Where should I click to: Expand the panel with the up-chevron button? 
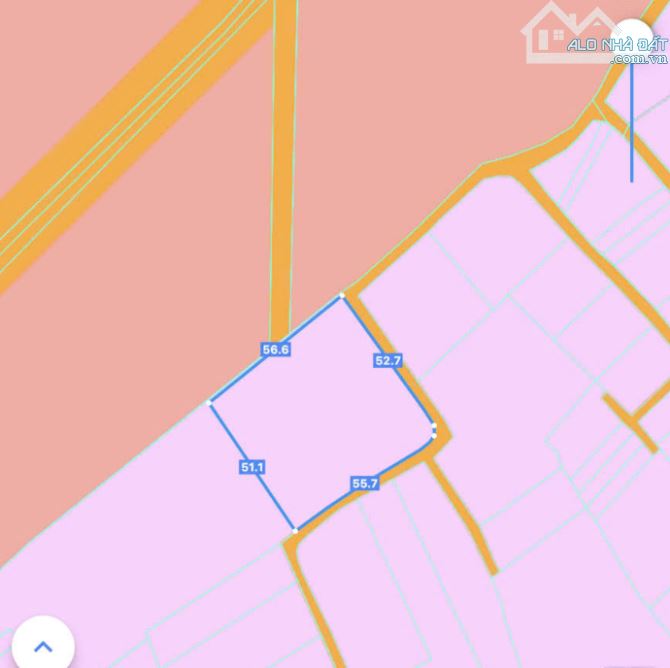click(42, 645)
